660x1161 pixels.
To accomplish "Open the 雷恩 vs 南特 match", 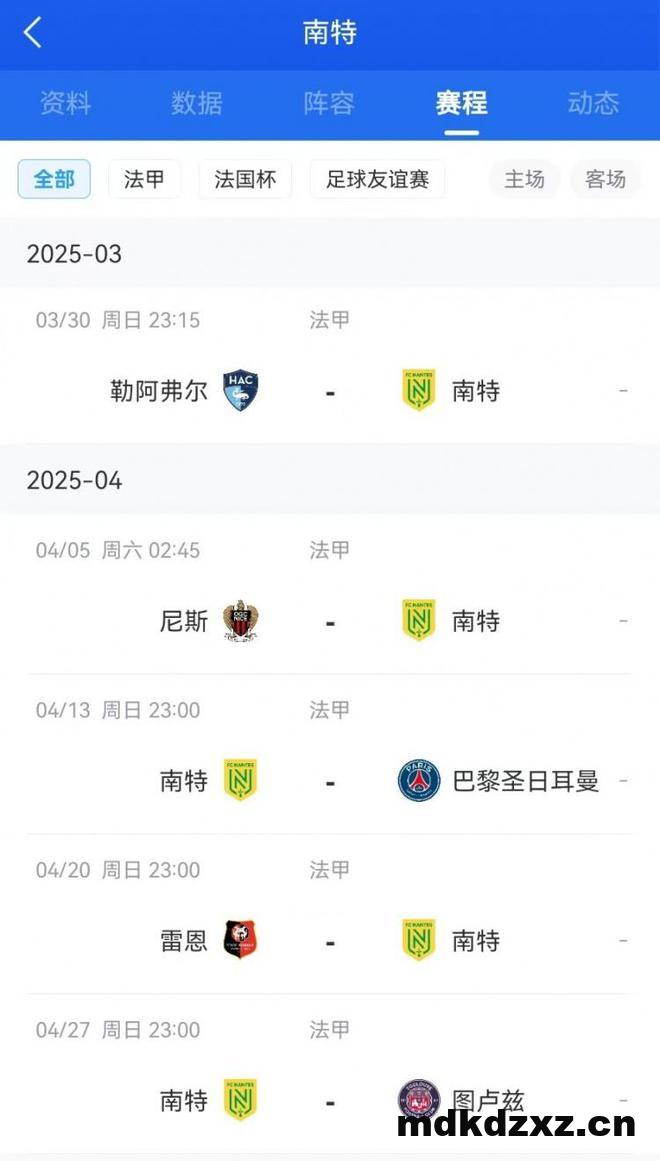I will point(330,915).
